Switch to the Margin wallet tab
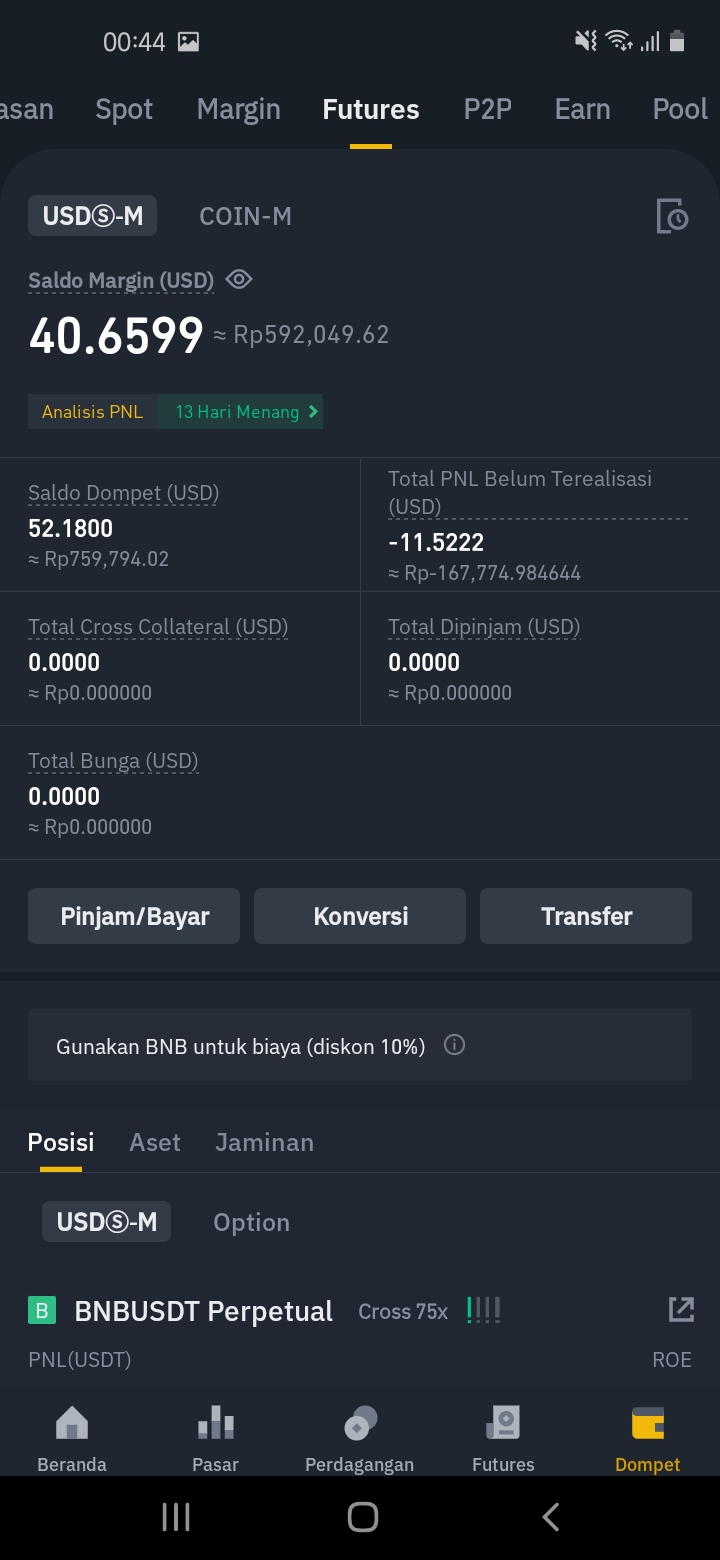This screenshot has width=720, height=1560. pos(239,109)
